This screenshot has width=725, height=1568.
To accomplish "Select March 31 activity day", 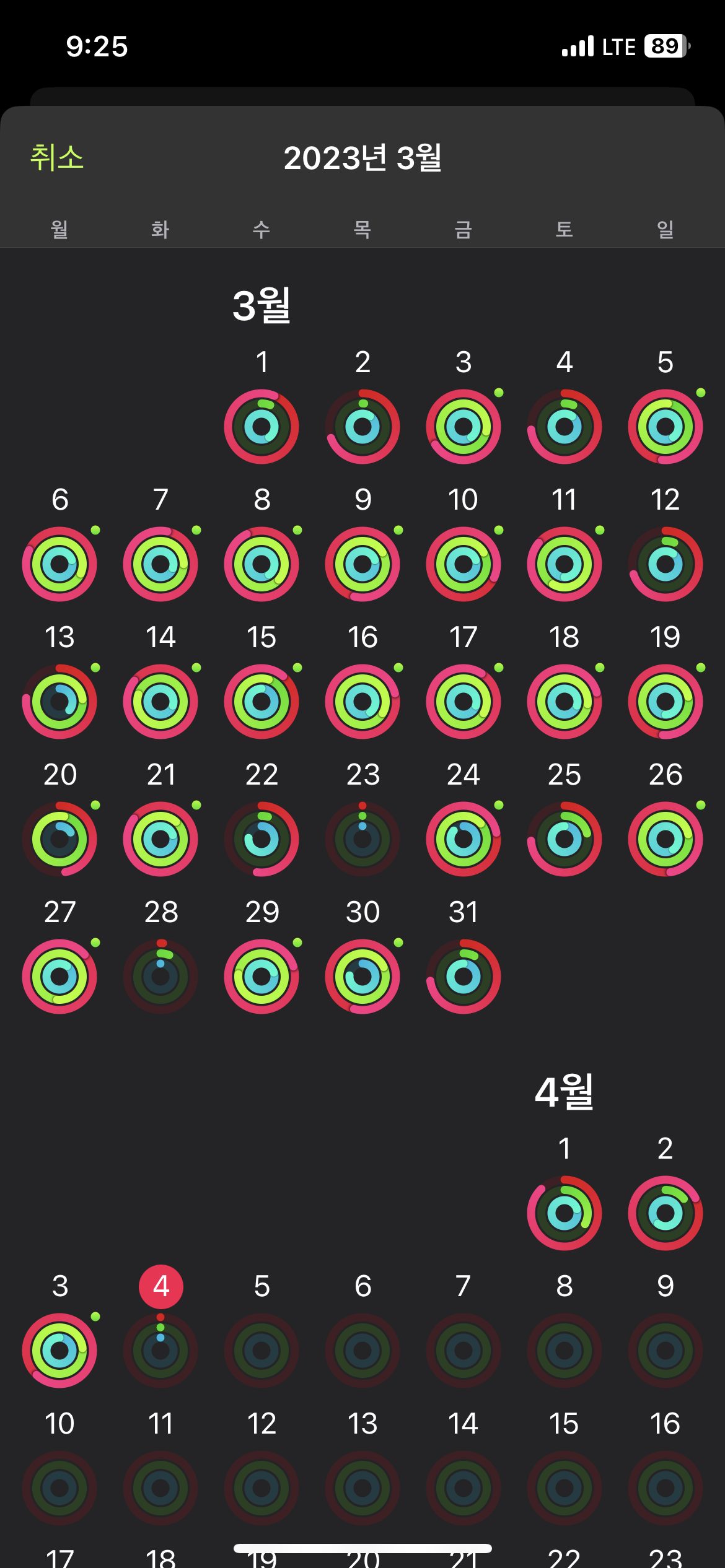I will (x=463, y=976).
